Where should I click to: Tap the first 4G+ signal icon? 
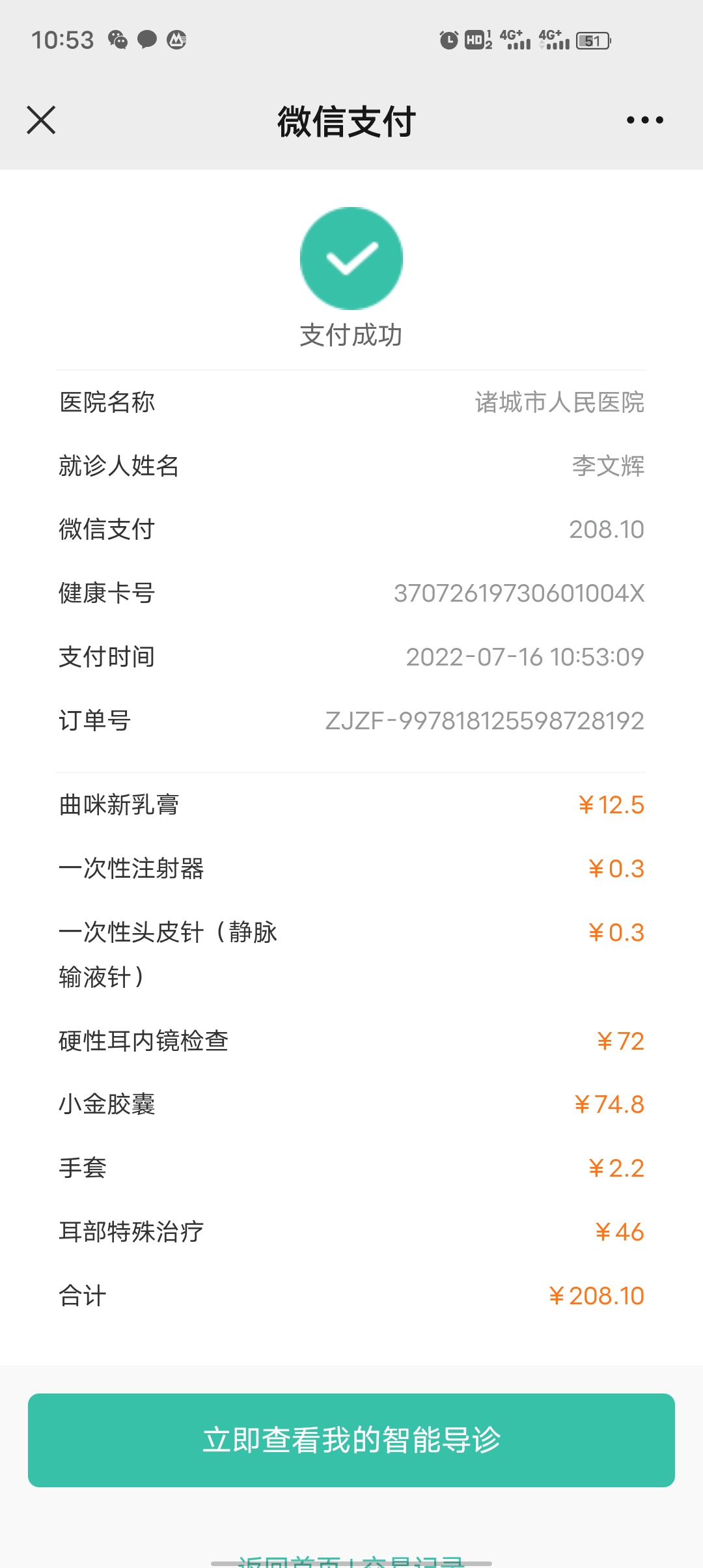(x=514, y=40)
